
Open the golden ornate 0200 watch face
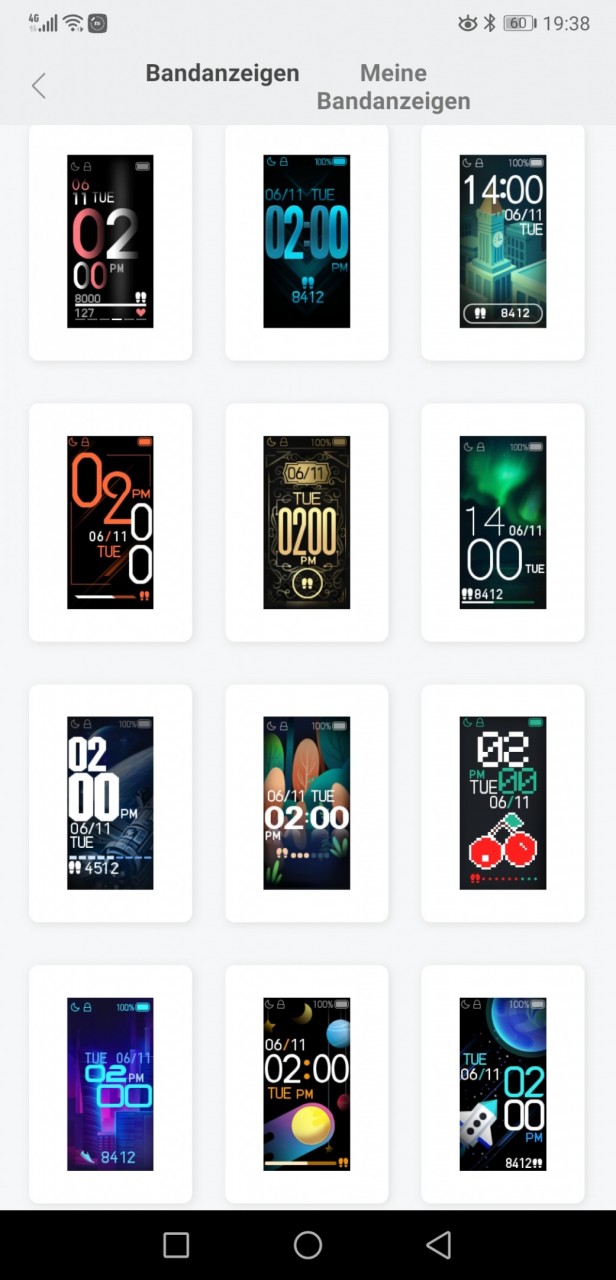(x=306, y=522)
